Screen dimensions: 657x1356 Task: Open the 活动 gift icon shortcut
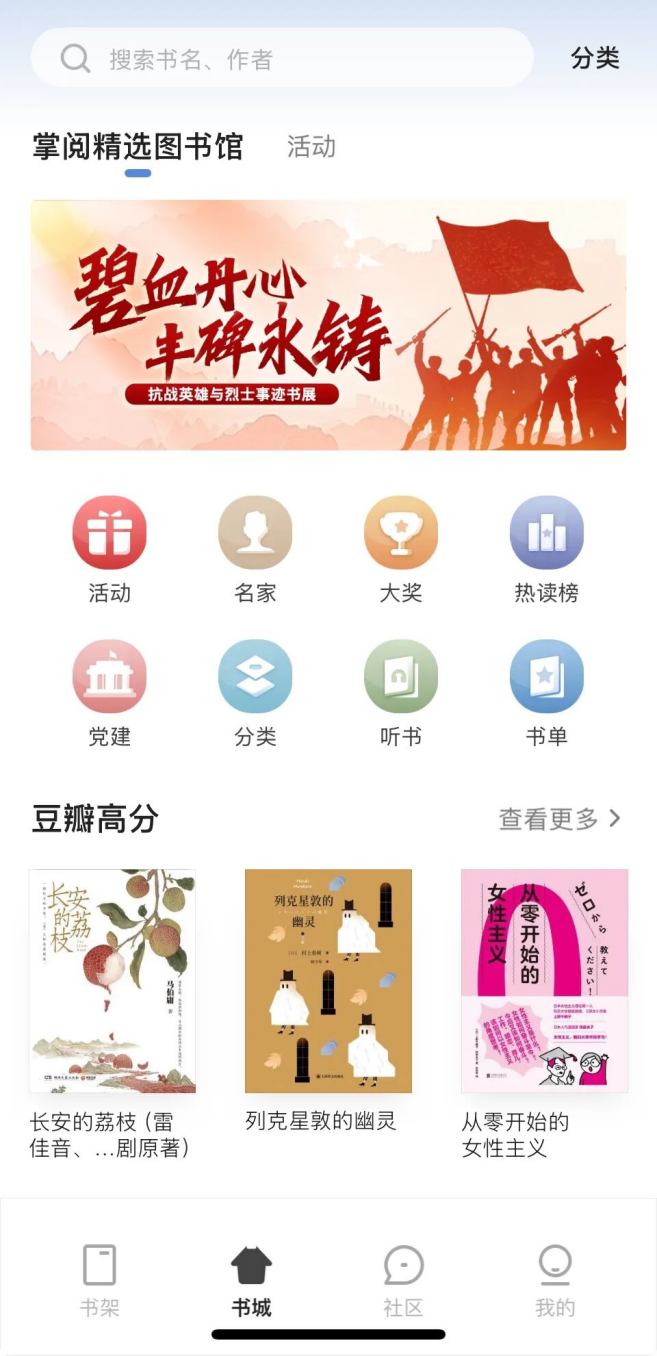coord(110,533)
